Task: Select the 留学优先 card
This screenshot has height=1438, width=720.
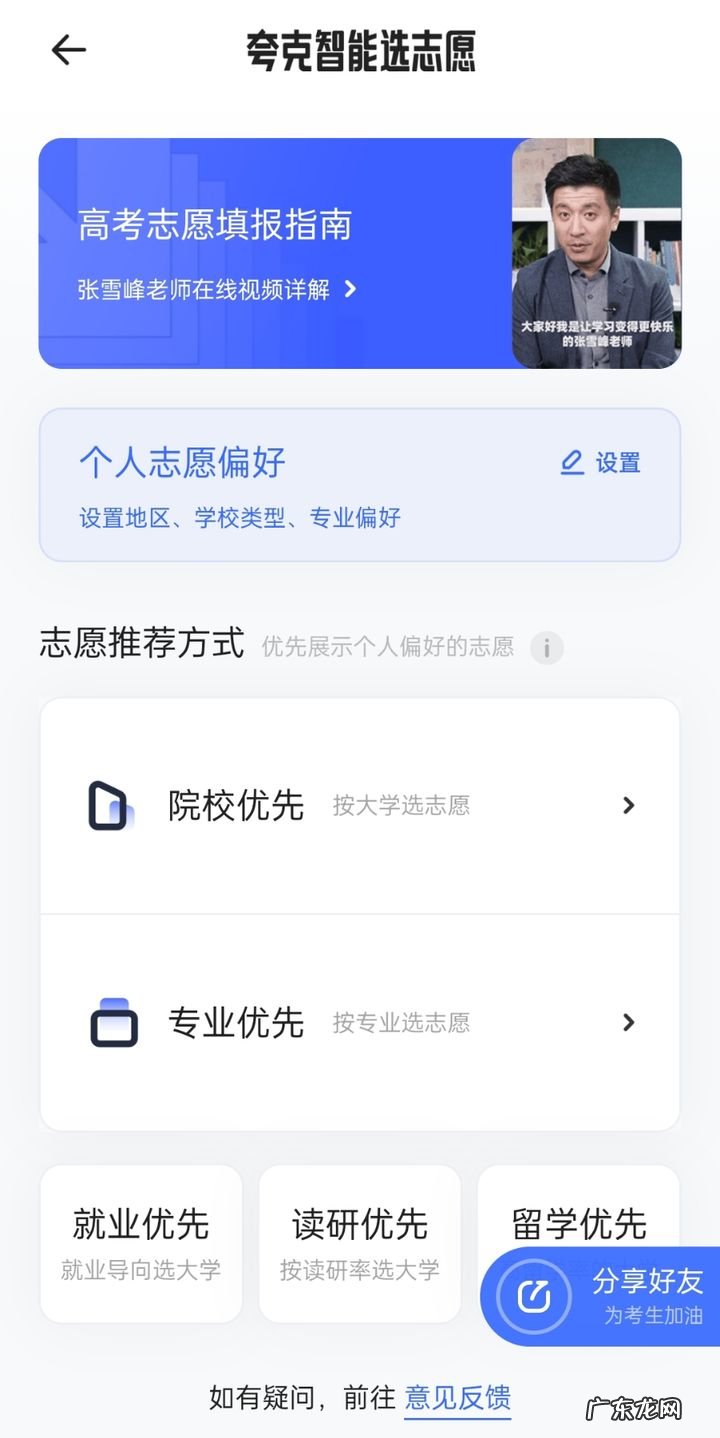Action: pos(578,1222)
